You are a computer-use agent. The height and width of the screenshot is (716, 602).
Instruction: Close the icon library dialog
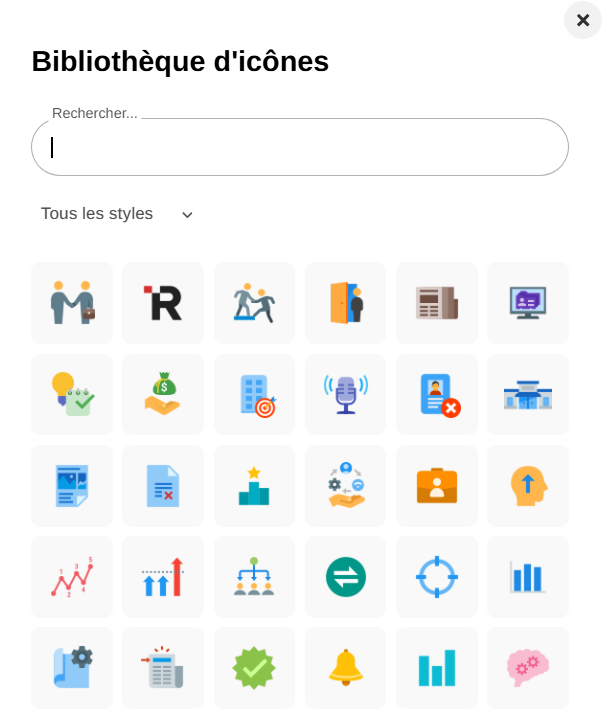coord(583,20)
